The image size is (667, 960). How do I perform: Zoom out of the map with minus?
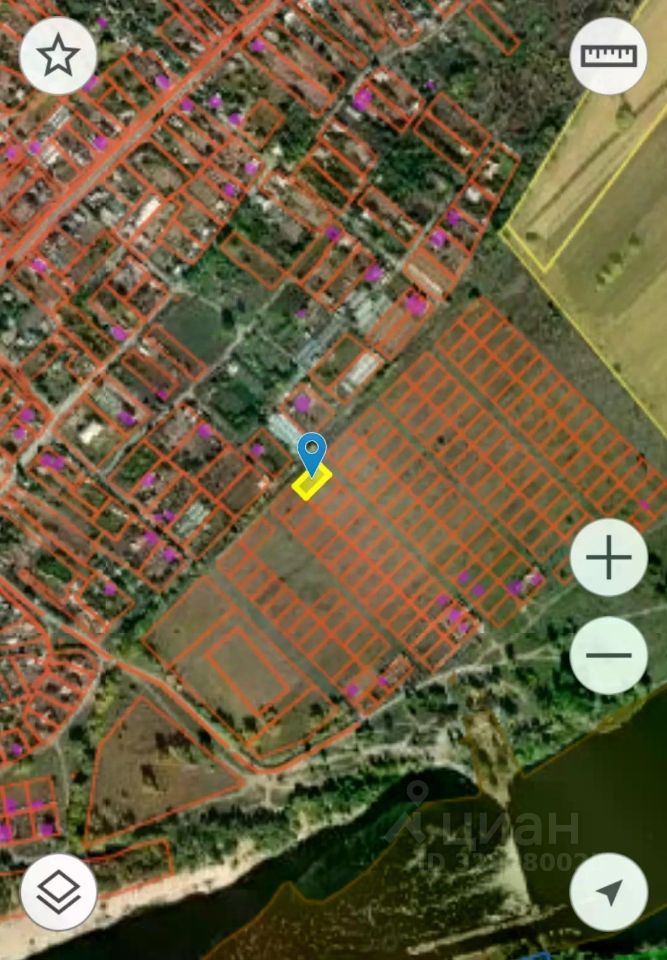tap(608, 655)
